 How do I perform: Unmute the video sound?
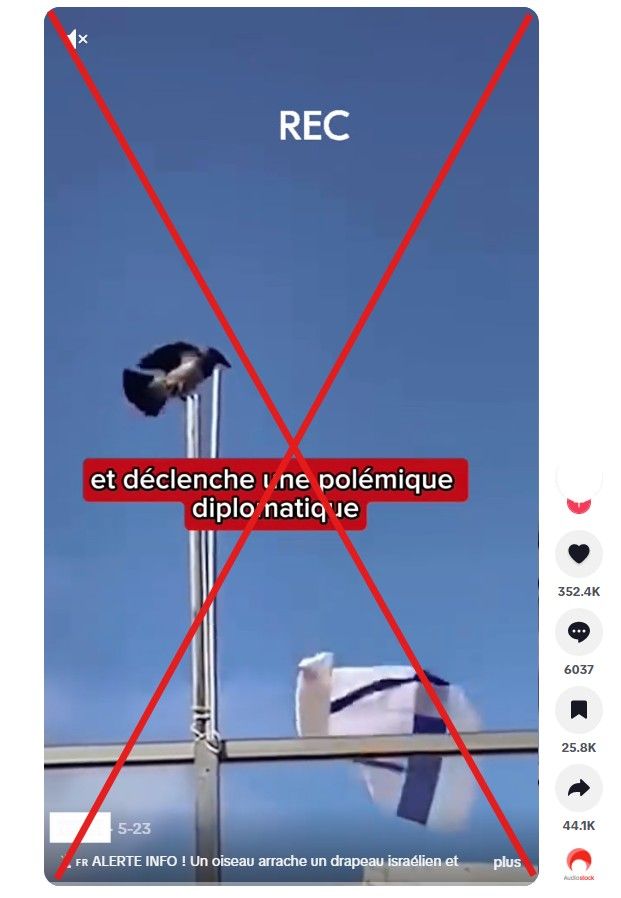(76, 39)
